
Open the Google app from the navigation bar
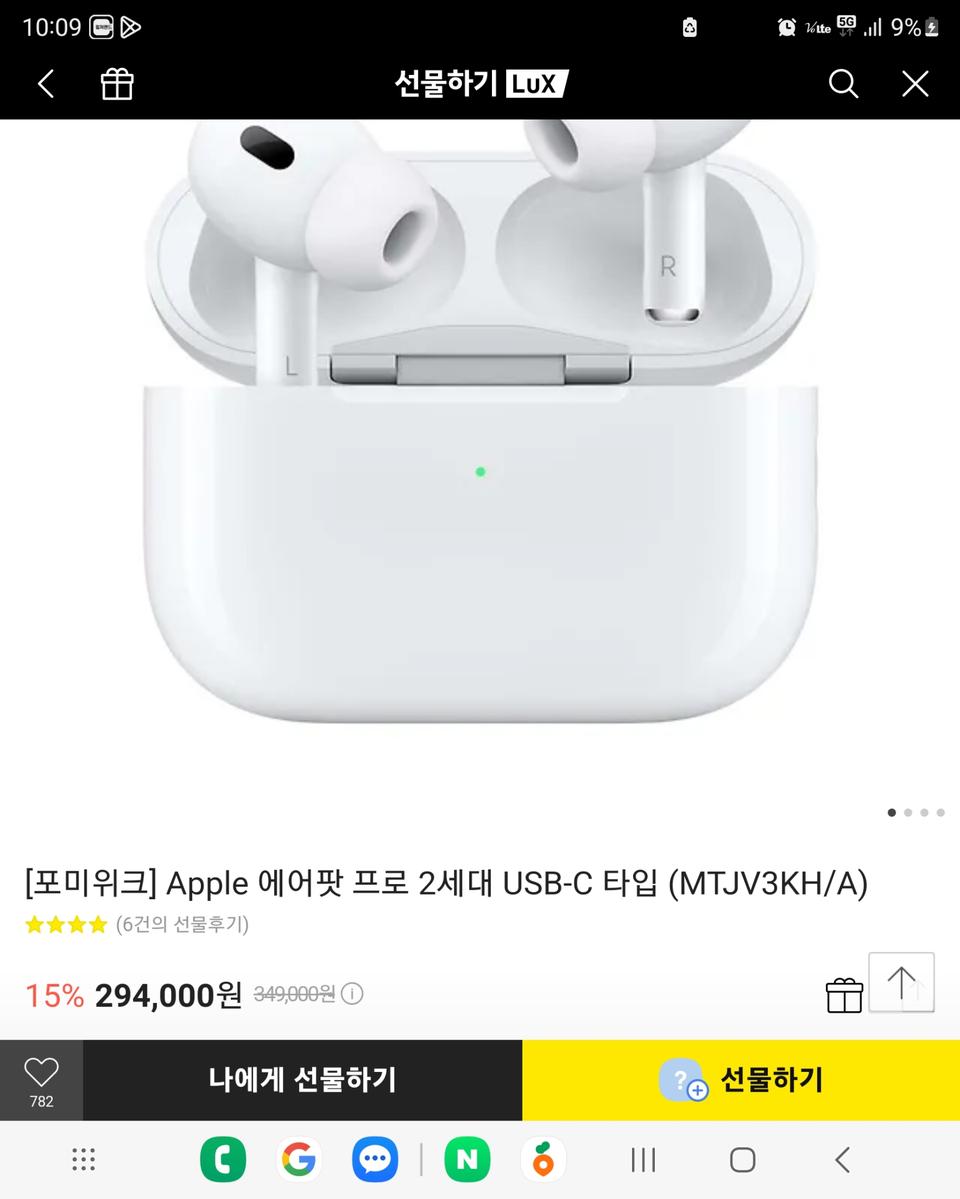tap(299, 1159)
